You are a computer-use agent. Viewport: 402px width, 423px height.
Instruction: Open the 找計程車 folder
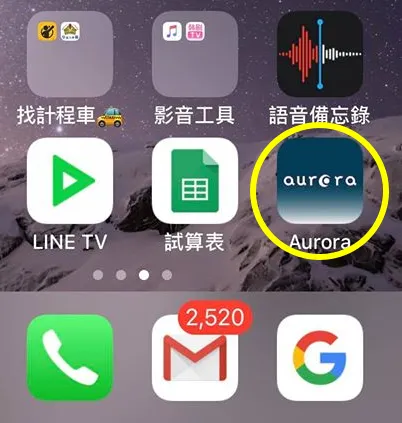tap(70, 54)
